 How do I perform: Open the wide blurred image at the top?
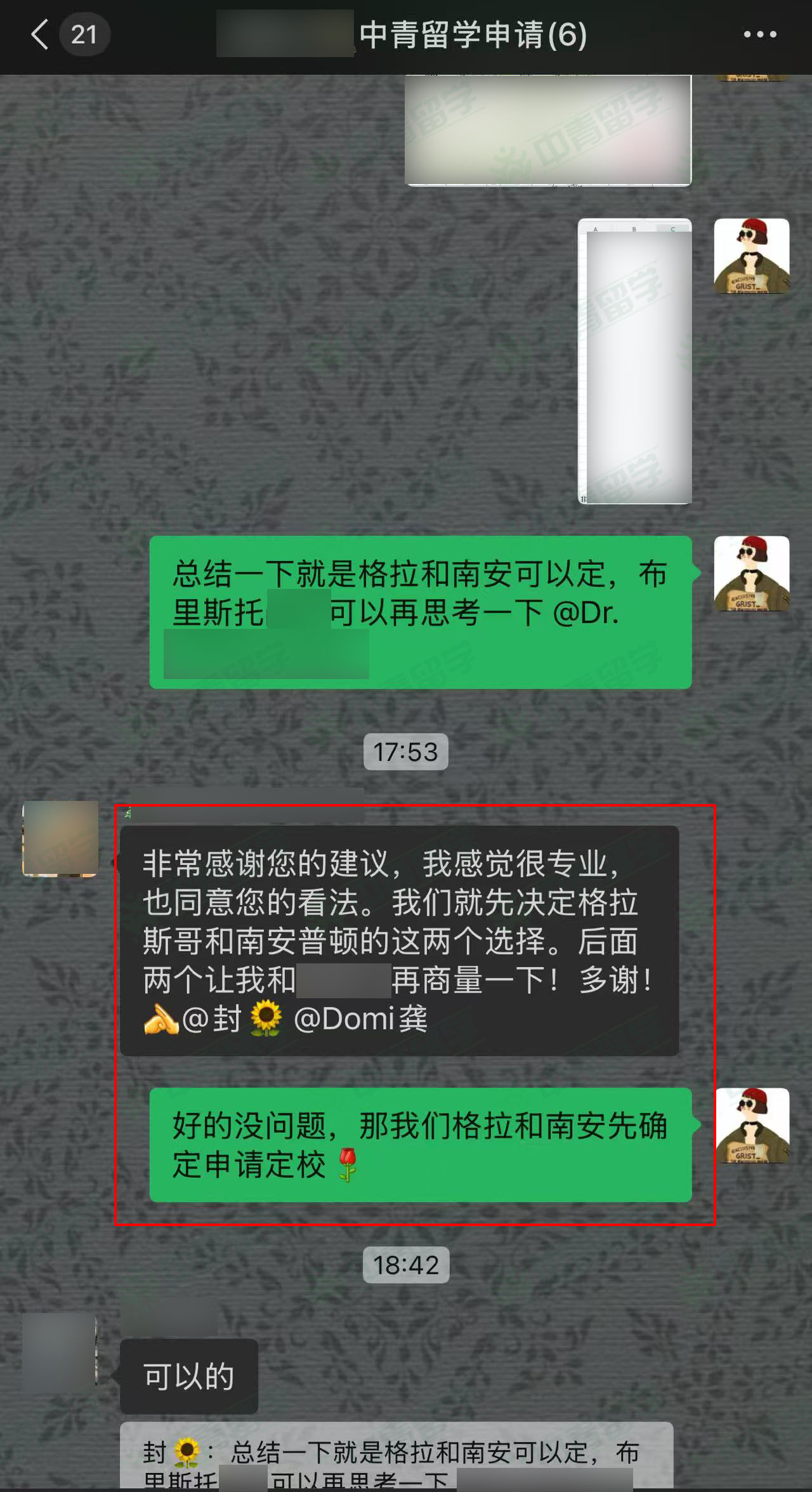pyautogui.click(x=547, y=130)
